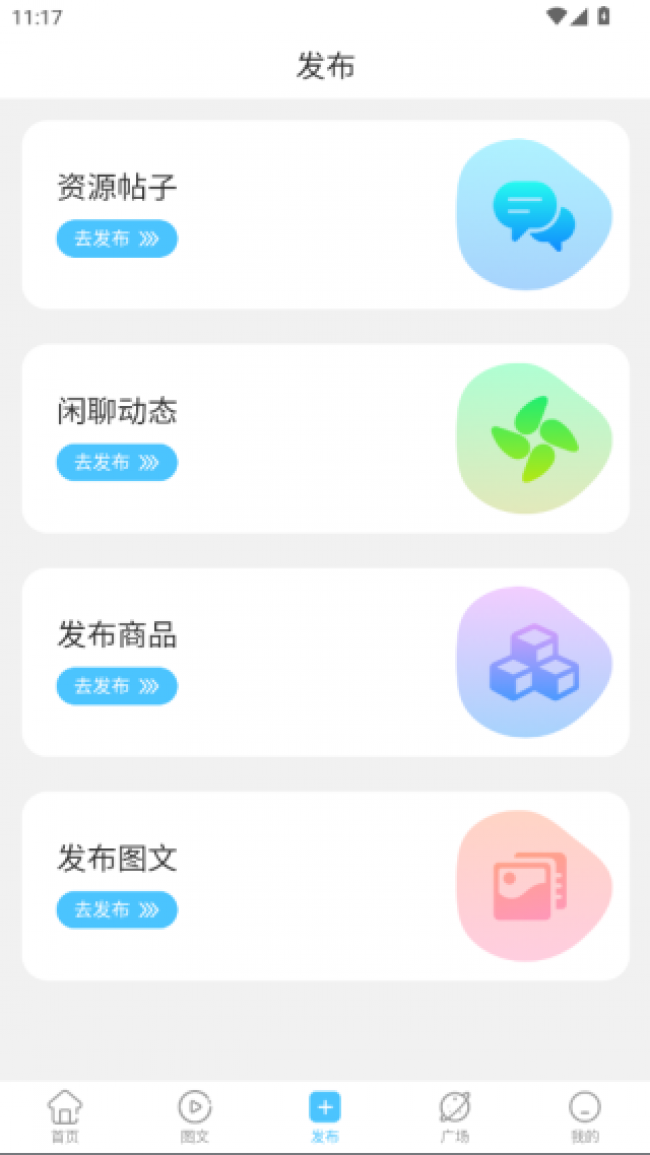
Task: Select the 发布 tab in bottom bar
Action: [325, 1115]
